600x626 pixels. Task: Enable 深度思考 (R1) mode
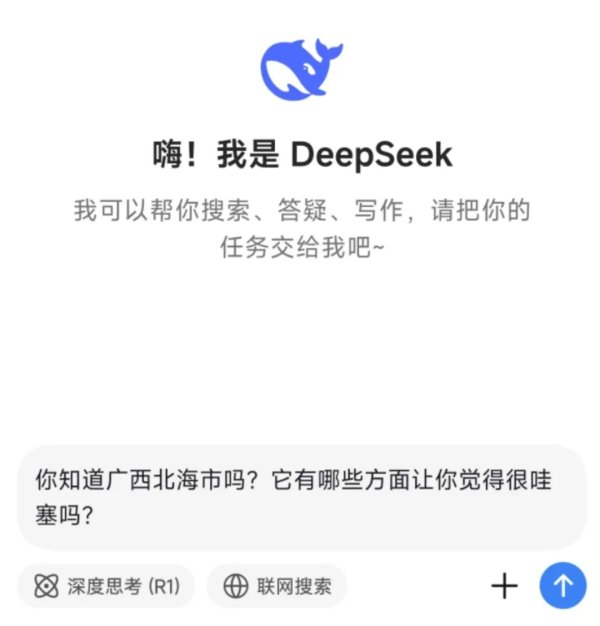(106, 586)
